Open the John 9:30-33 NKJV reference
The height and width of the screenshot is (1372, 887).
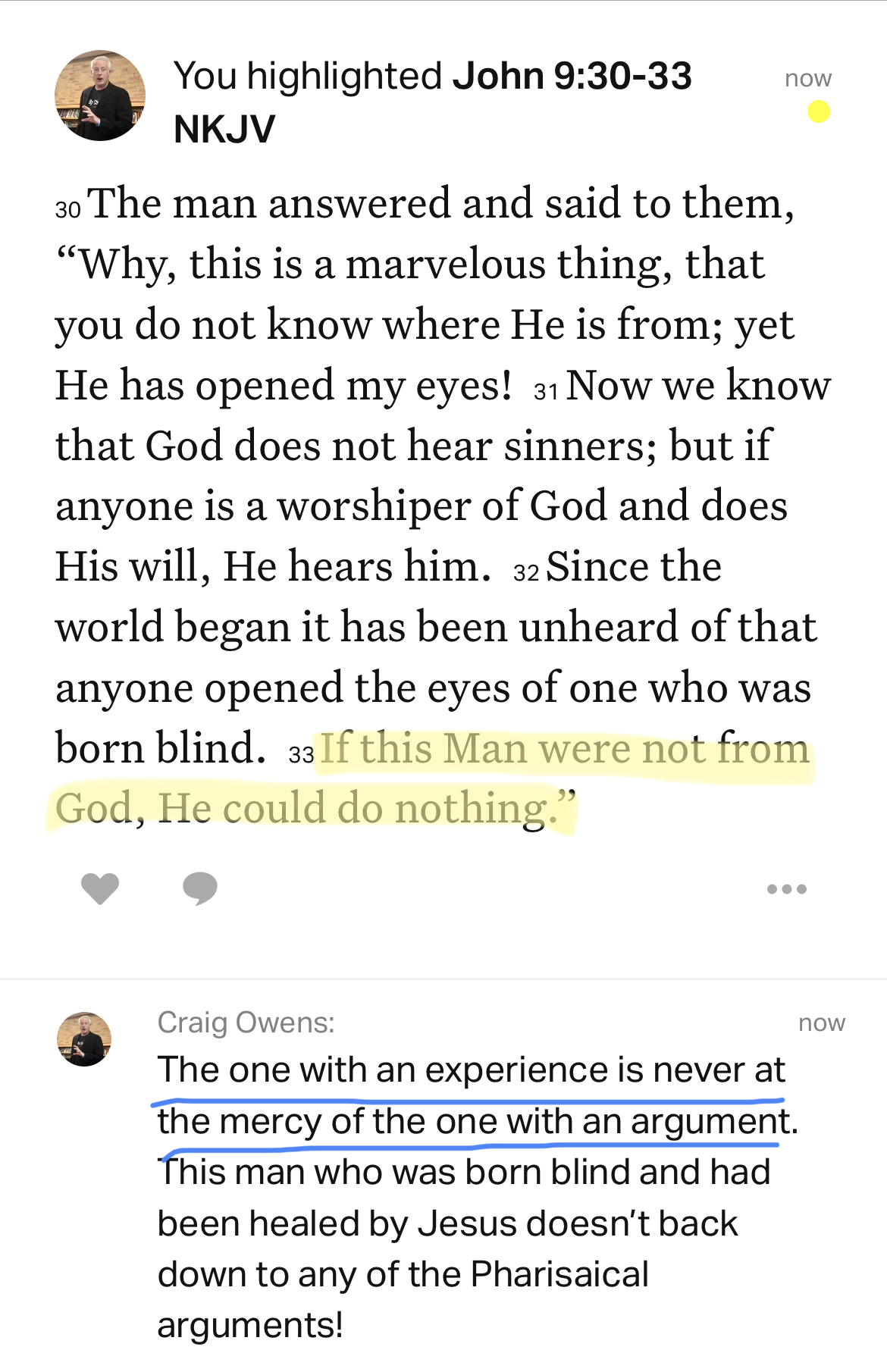[572, 77]
